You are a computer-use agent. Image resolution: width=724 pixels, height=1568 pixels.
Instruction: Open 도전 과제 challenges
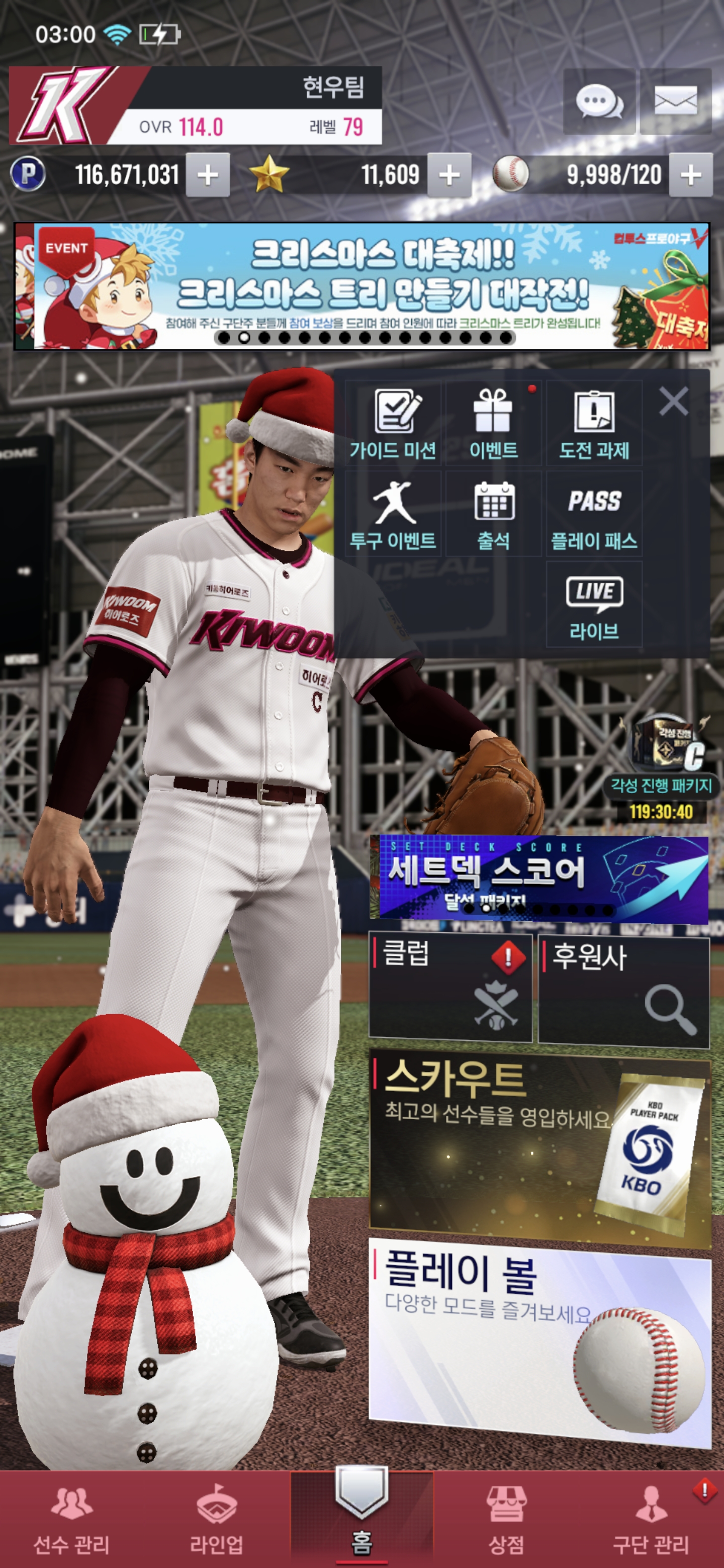[594, 424]
